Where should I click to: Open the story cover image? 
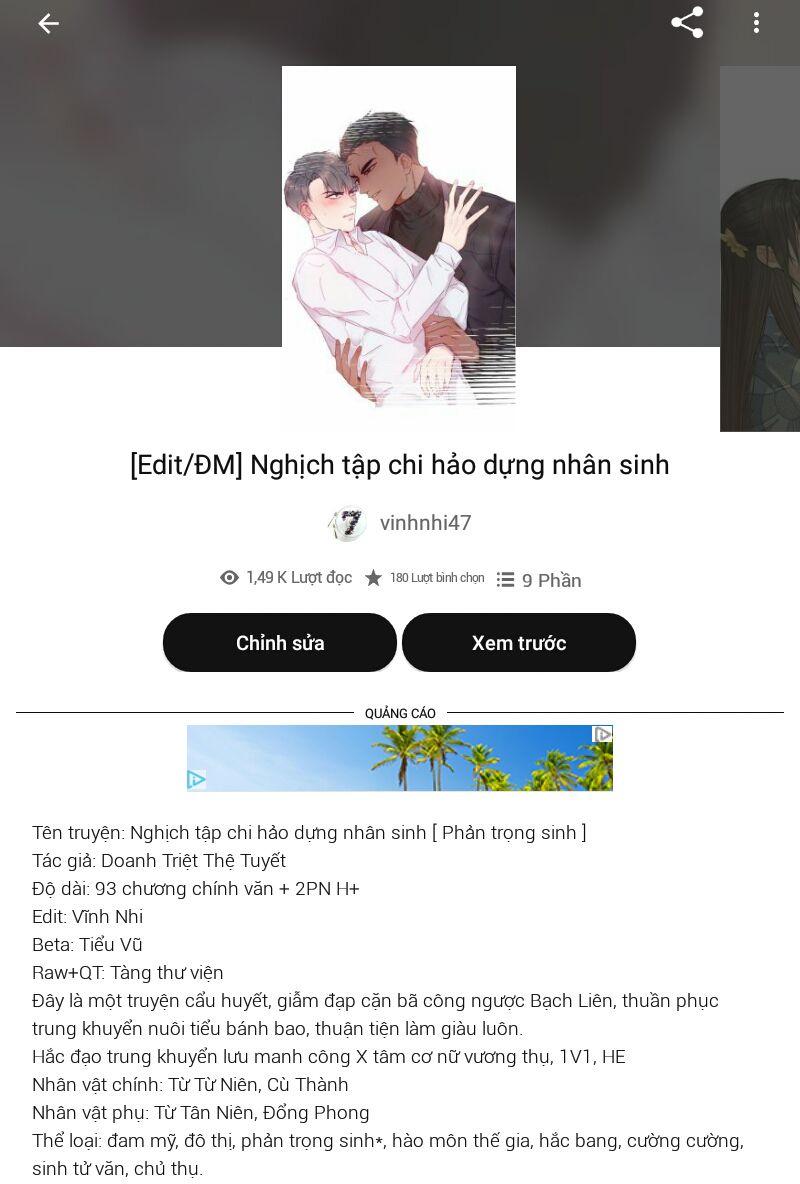coord(399,236)
